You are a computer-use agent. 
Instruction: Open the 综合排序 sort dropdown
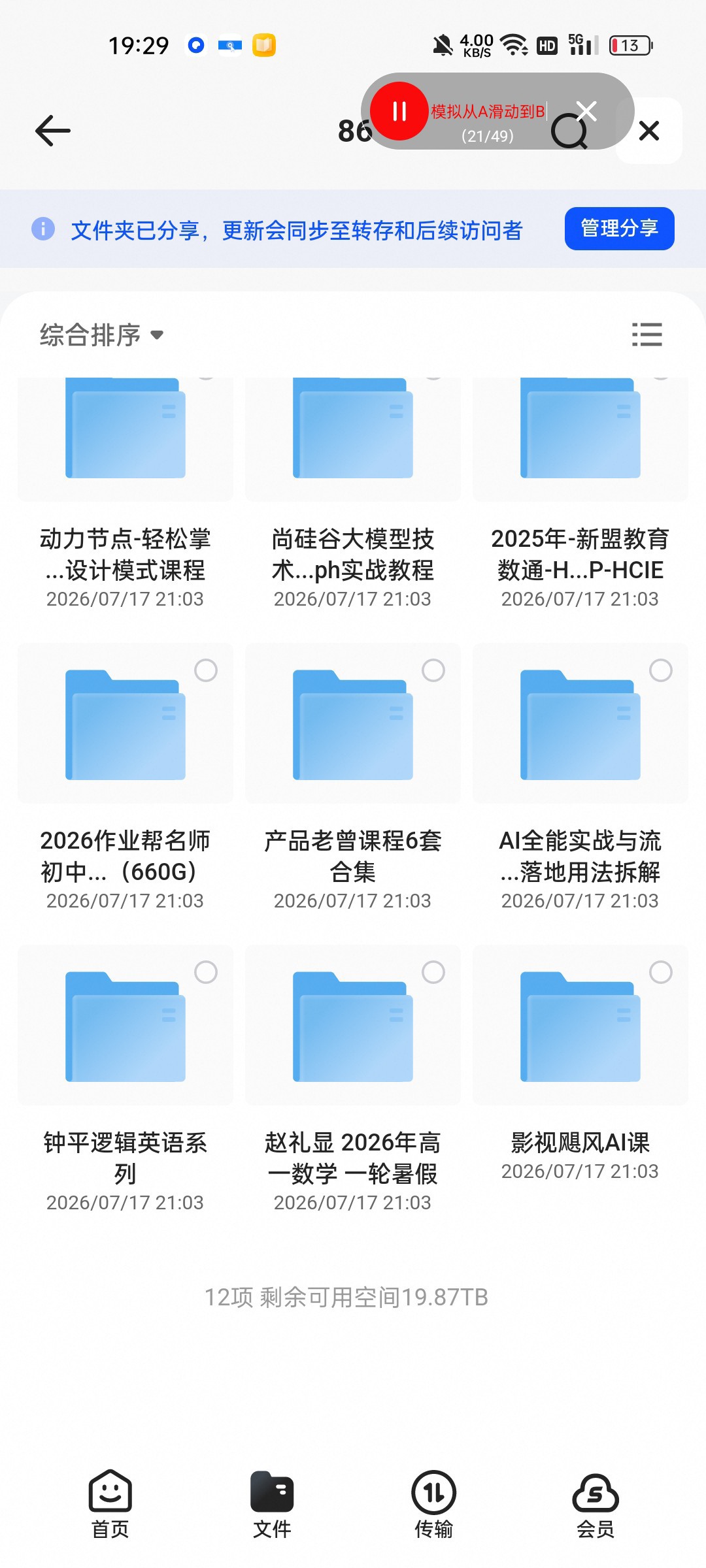(x=101, y=335)
